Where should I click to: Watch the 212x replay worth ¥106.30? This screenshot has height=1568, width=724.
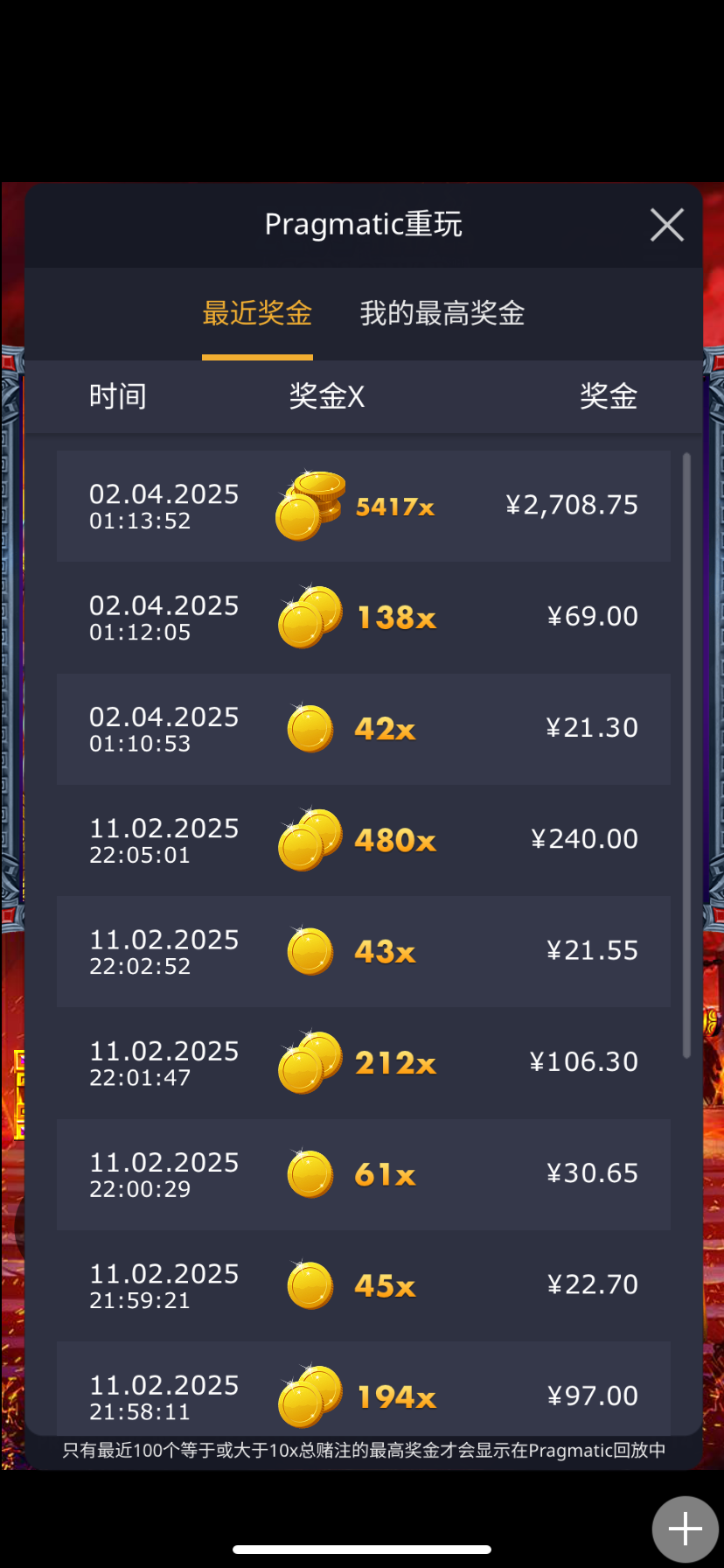363,1062
